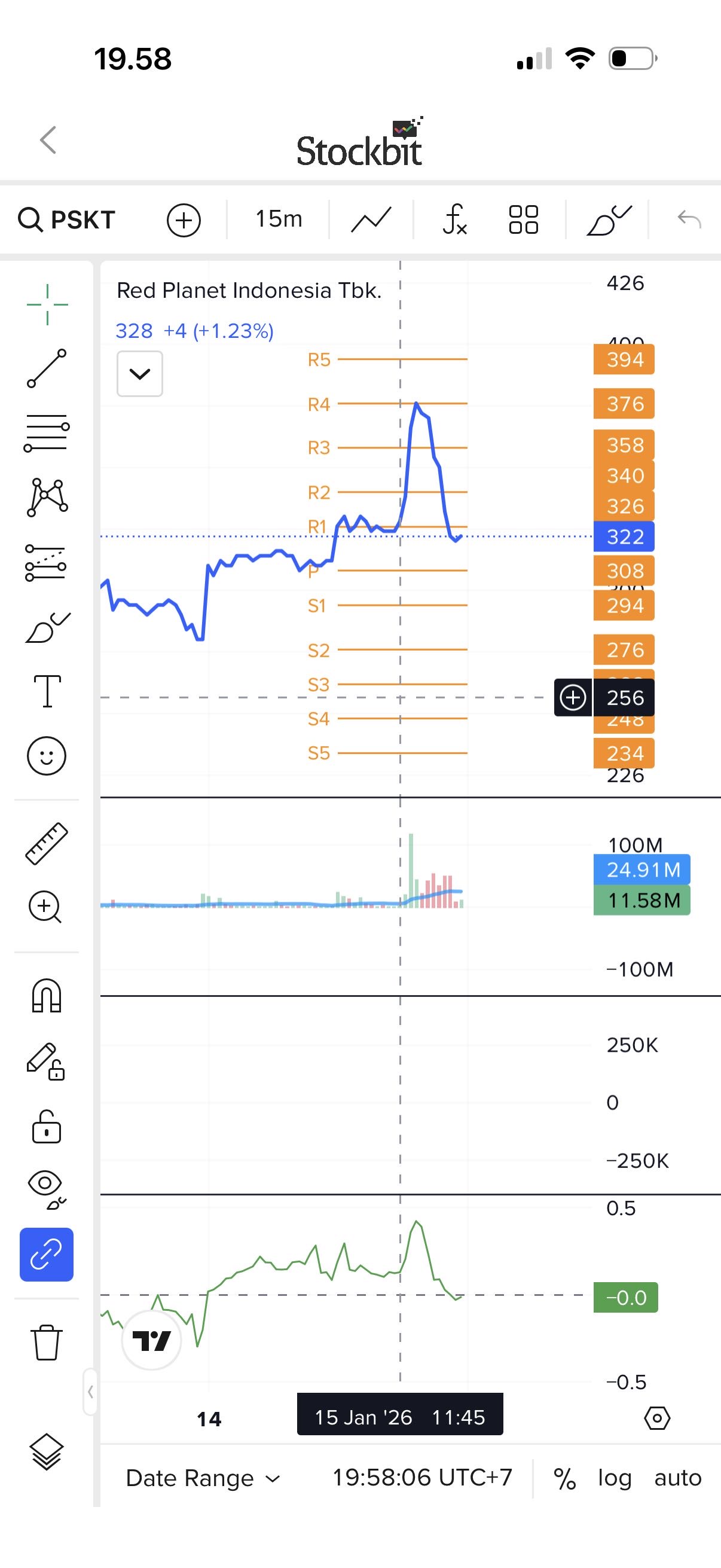Toggle the log price scale
The image size is (721, 1568).
click(x=615, y=1478)
